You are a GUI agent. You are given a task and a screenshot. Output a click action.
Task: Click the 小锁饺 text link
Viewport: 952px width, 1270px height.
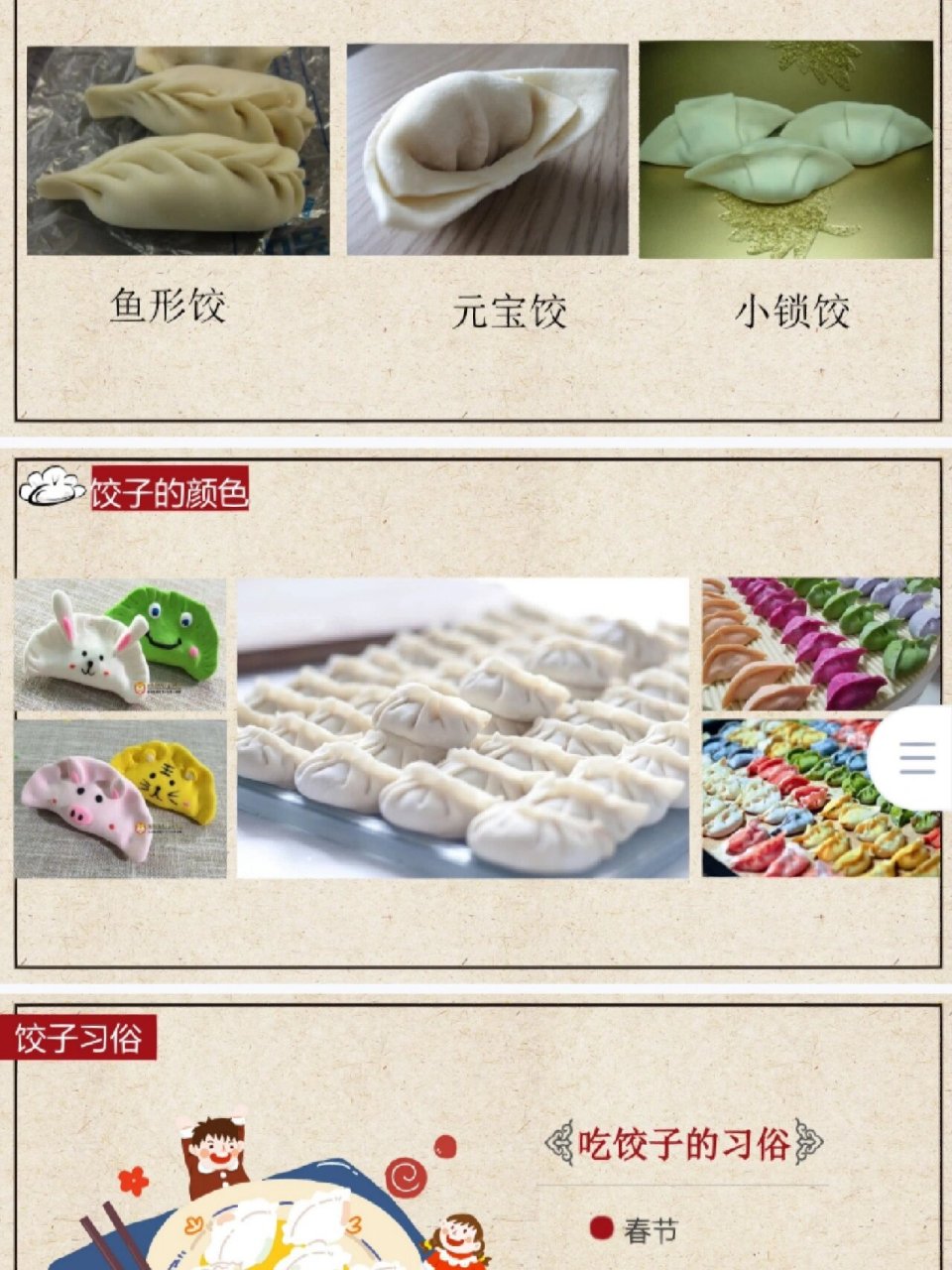[x=795, y=311]
